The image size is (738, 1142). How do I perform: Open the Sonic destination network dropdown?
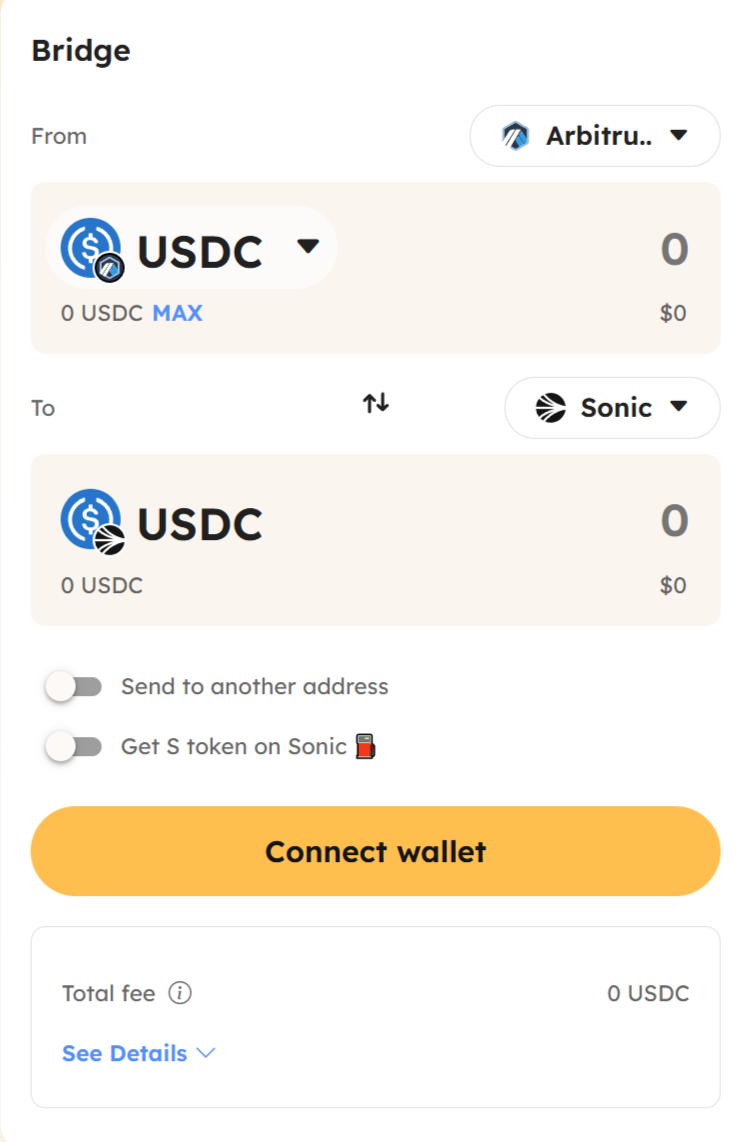(x=612, y=408)
